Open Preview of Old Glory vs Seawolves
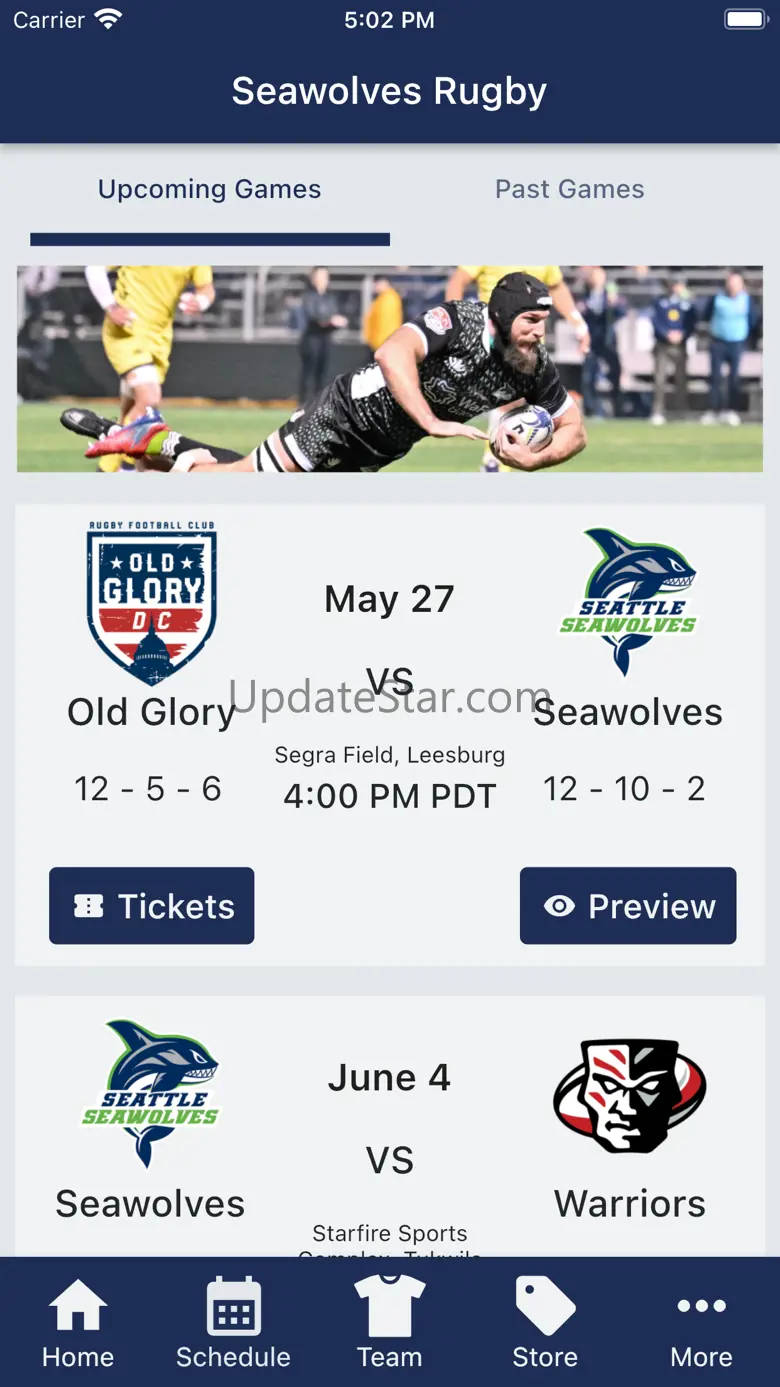This screenshot has height=1387, width=780. pos(628,906)
